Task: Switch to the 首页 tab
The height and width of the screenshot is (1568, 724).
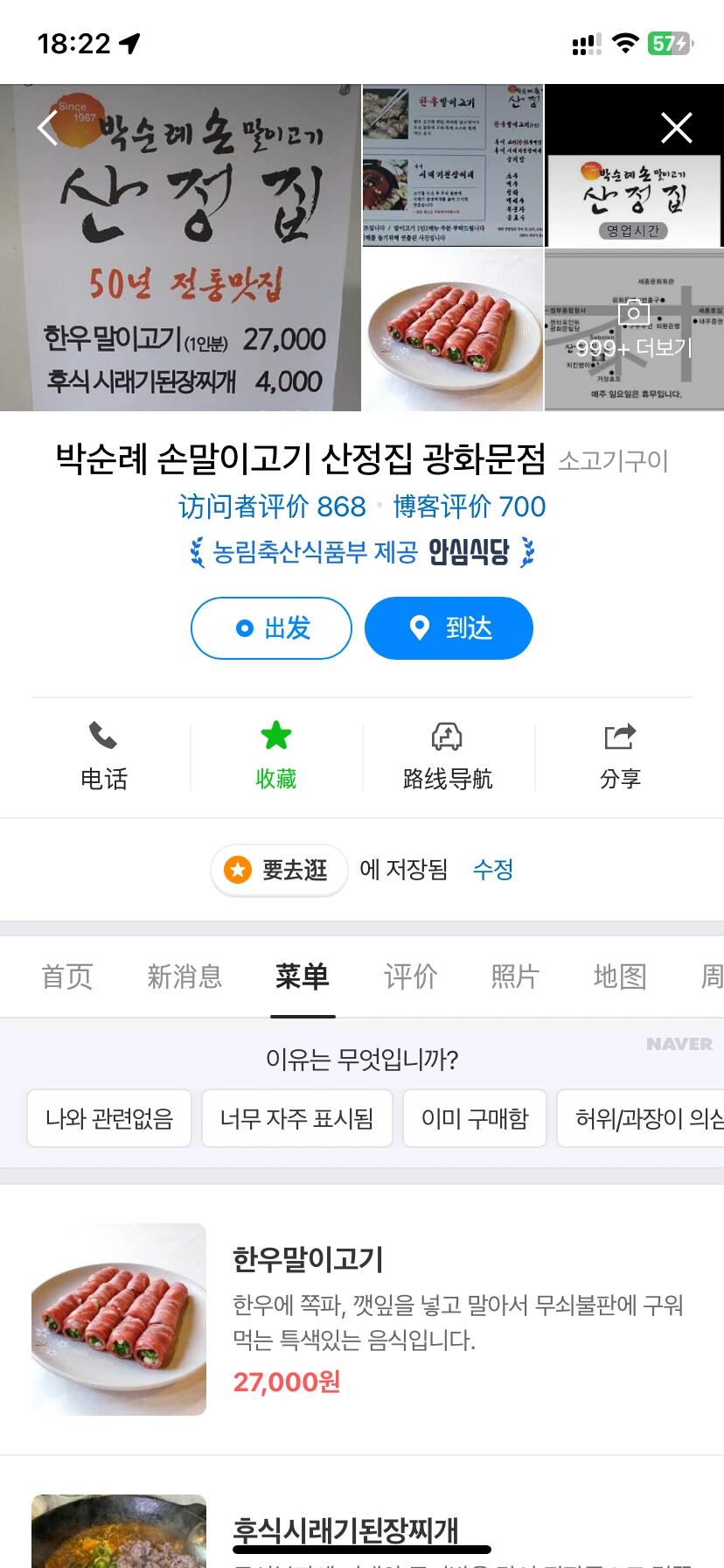Action: click(67, 976)
